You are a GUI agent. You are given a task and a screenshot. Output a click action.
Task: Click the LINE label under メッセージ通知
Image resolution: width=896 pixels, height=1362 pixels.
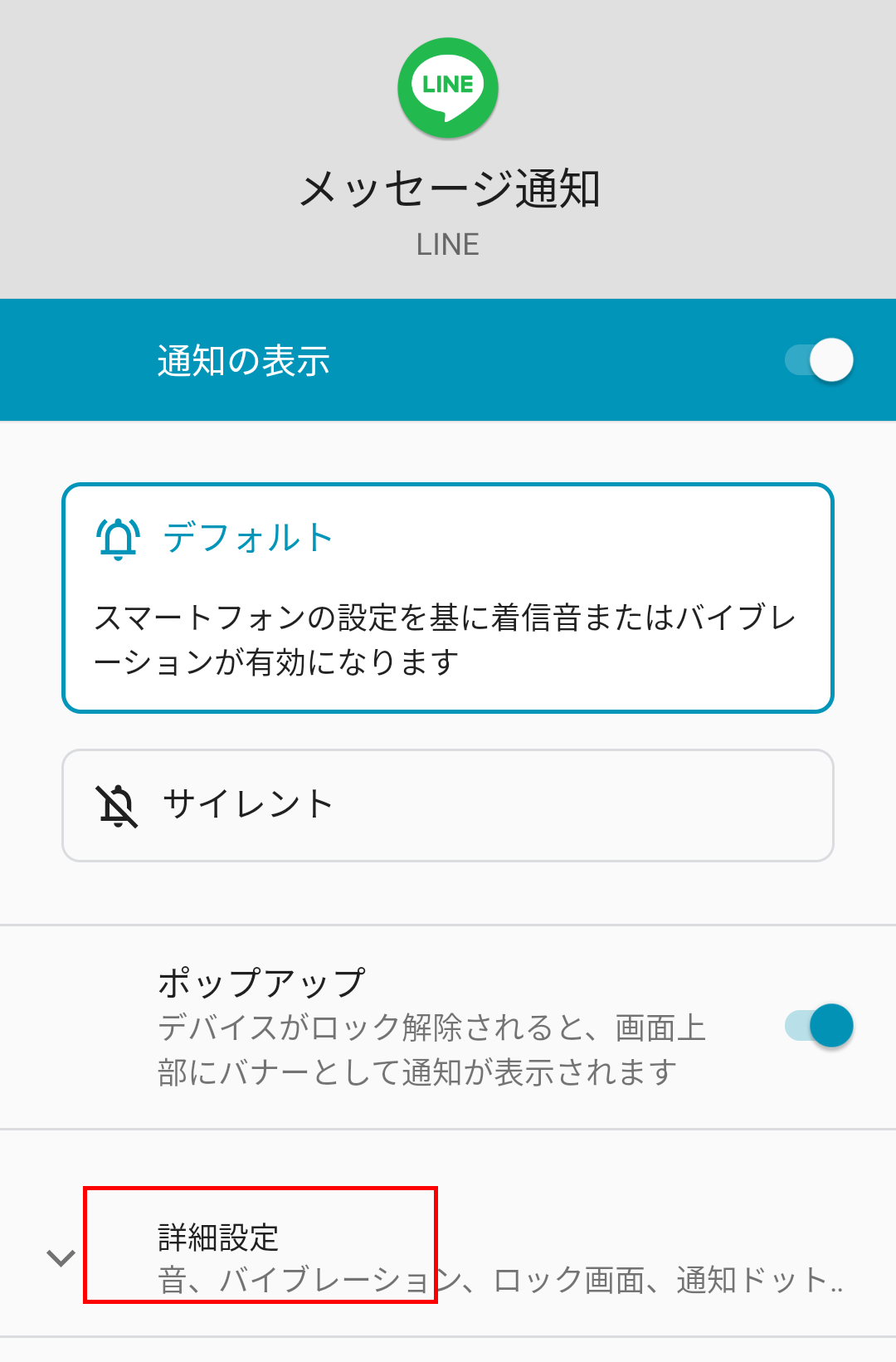(447, 243)
